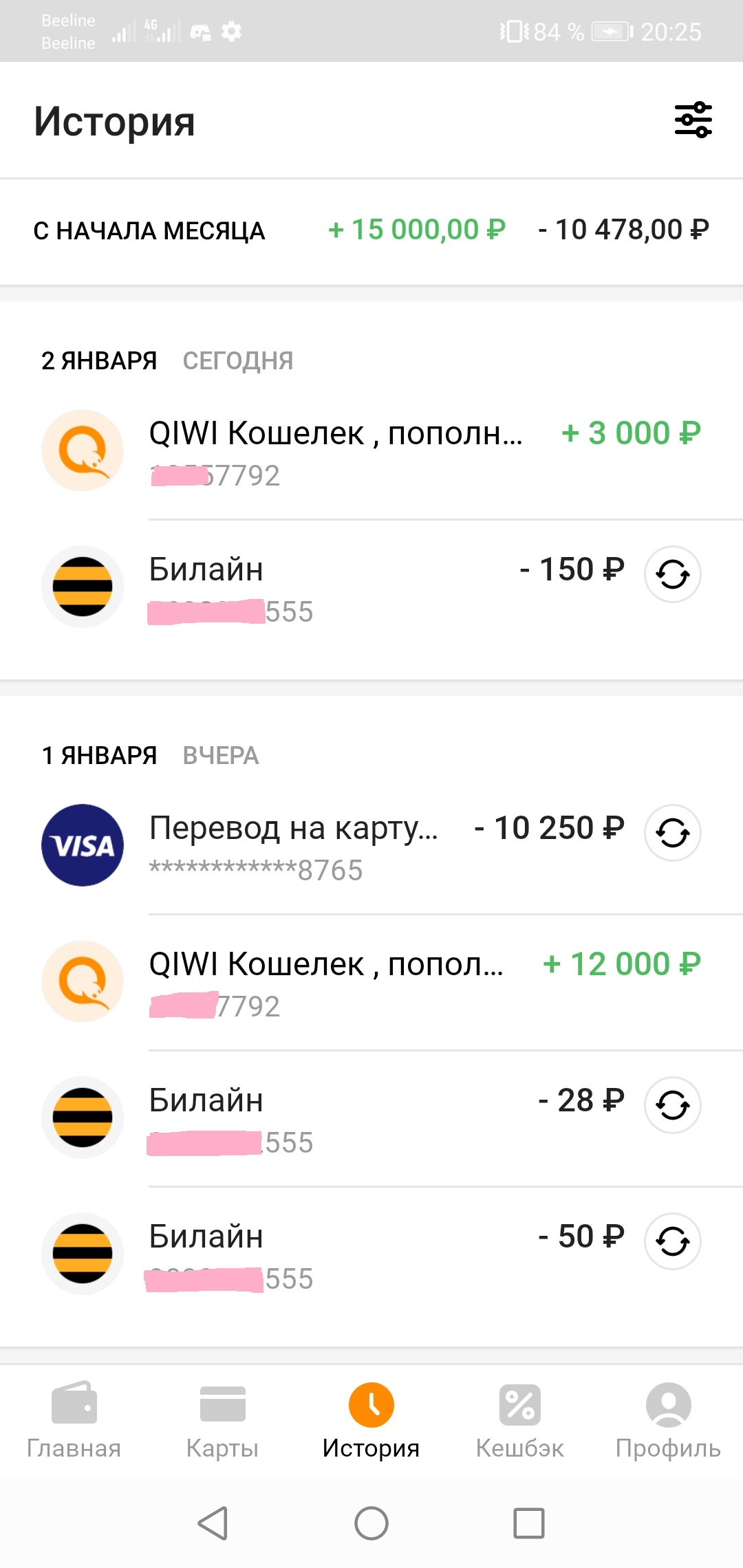Open the QIWI top-up of 12 000 ₽
Viewport: 743px width, 1568px height.
point(371,982)
